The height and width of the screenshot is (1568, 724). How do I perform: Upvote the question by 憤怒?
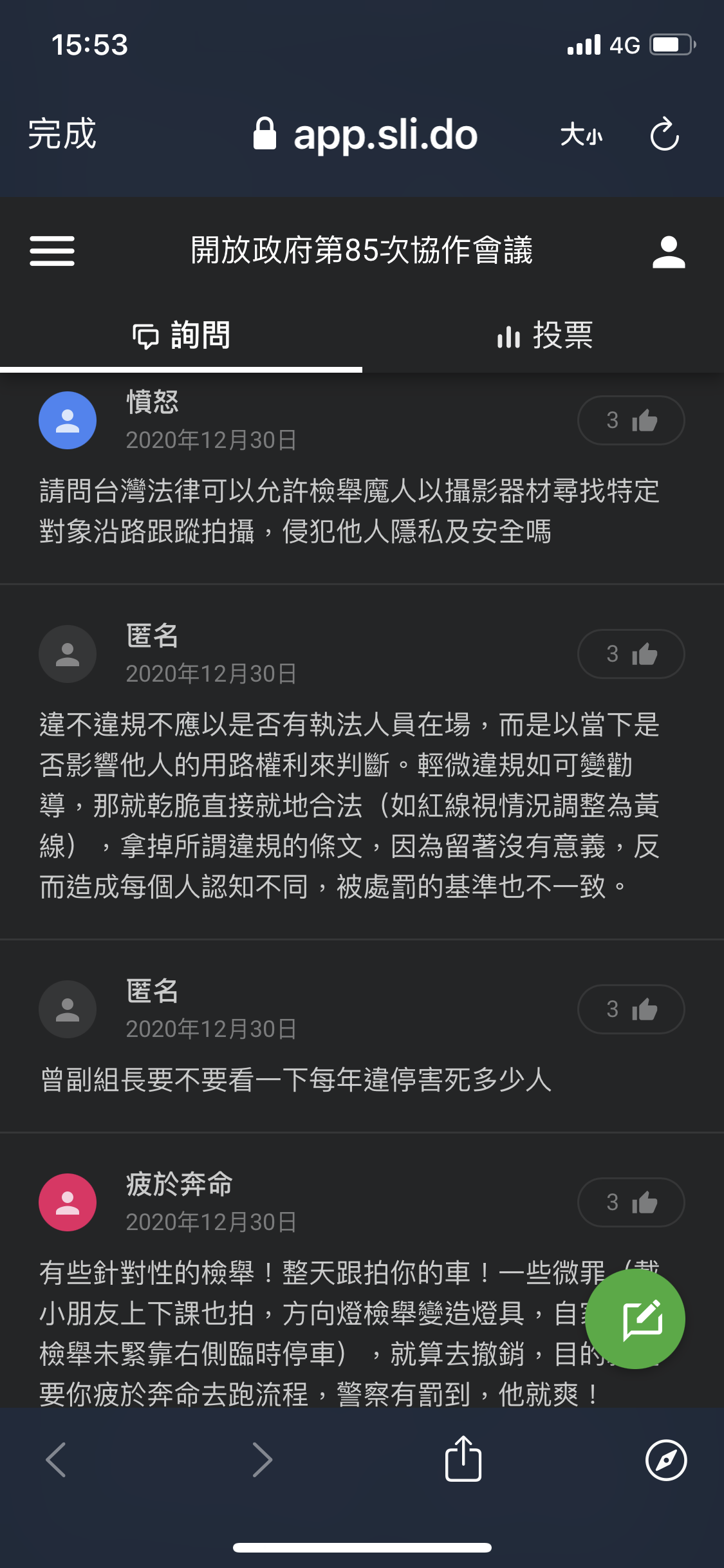point(631,420)
